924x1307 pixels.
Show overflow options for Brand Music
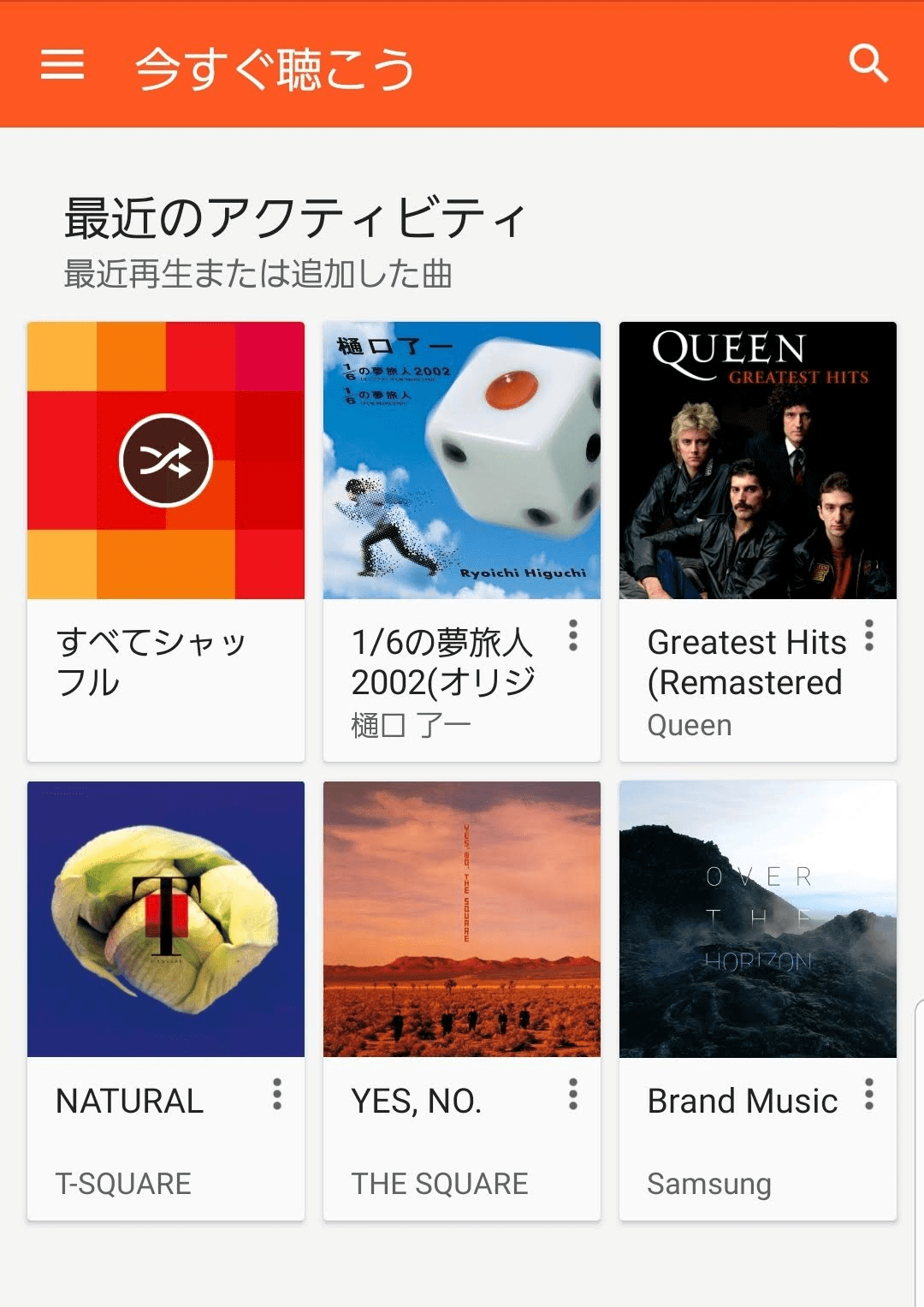click(x=869, y=1095)
